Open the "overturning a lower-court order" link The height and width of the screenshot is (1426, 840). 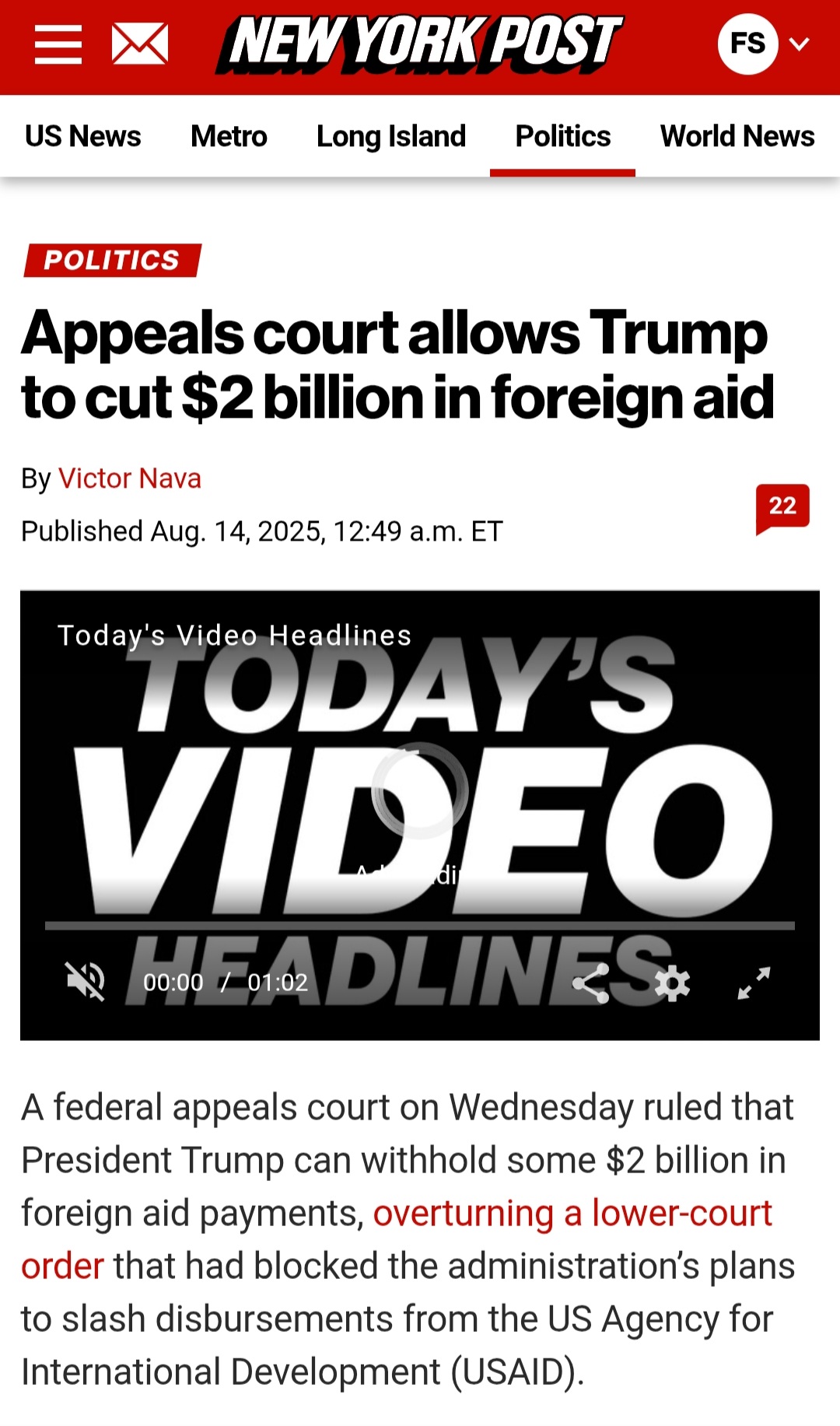point(572,1214)
